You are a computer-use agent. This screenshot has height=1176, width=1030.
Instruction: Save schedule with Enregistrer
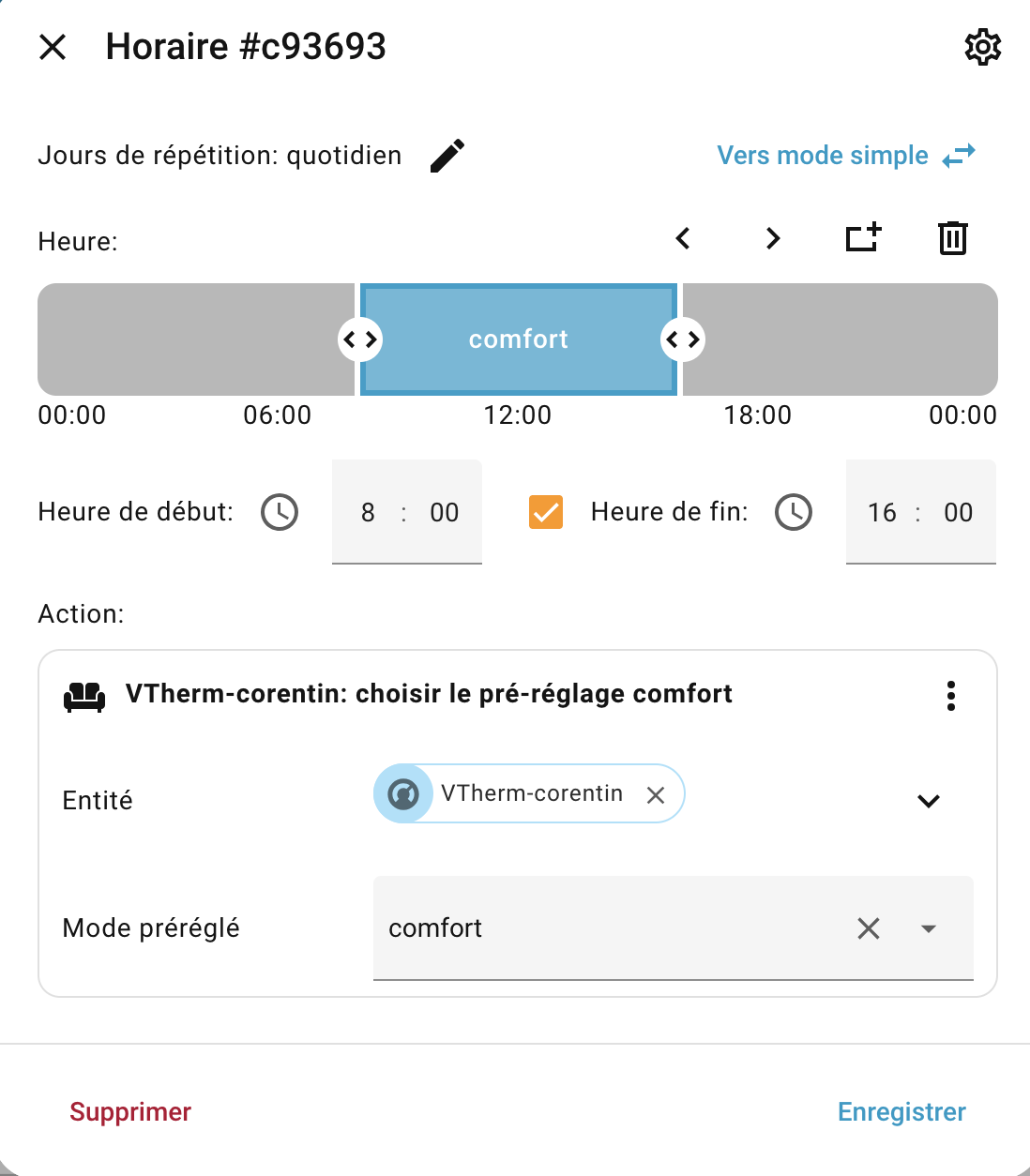901,1111
